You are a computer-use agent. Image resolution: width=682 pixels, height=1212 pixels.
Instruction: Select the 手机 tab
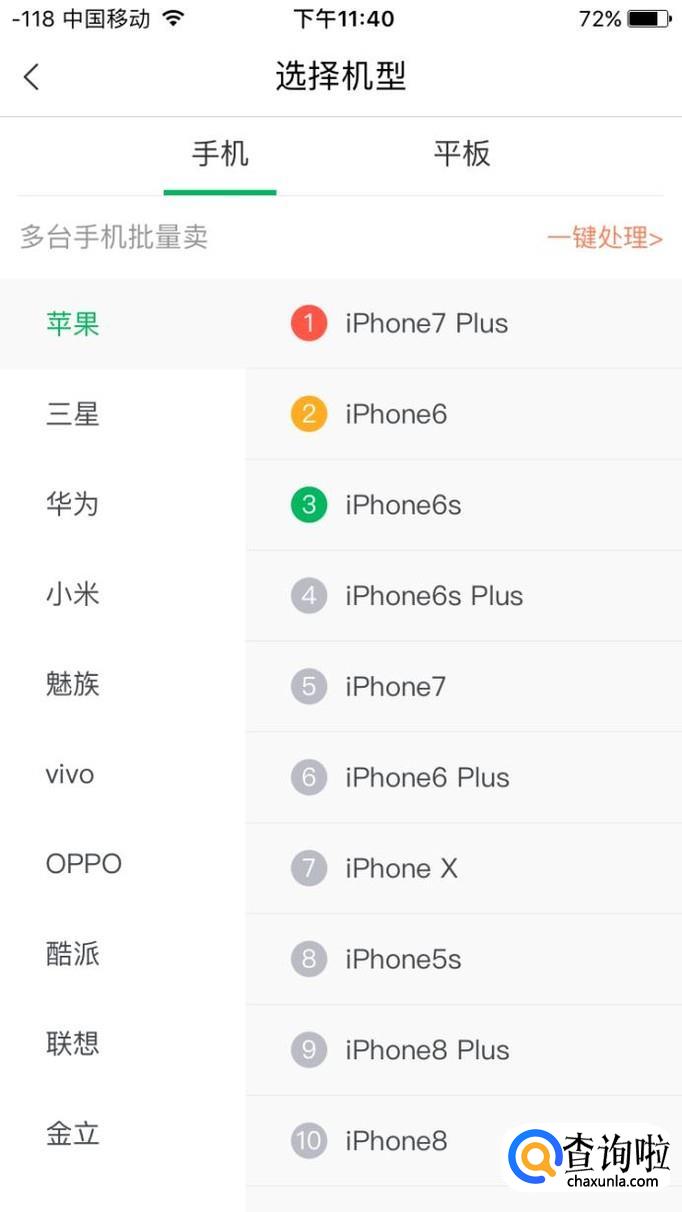[220, 154]
